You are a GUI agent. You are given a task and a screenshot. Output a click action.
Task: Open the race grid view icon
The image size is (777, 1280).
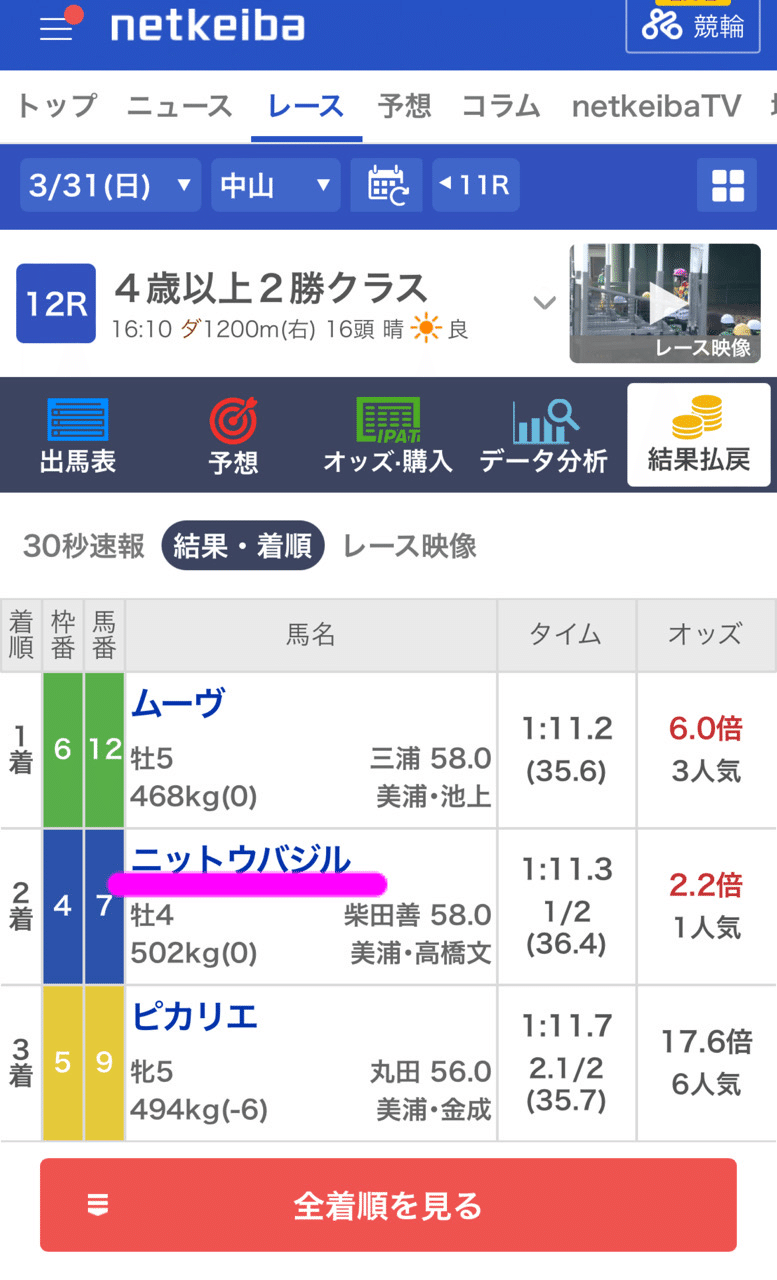point(727,186)
